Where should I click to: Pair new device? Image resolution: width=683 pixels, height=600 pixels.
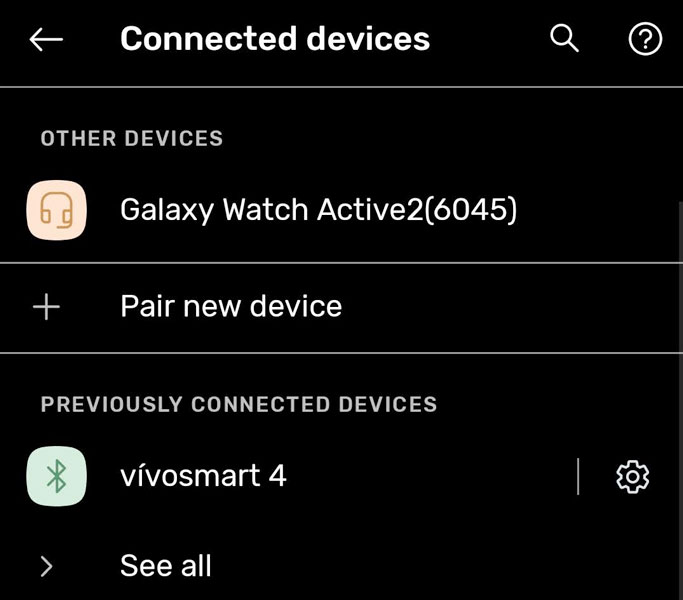click(230, 306)
